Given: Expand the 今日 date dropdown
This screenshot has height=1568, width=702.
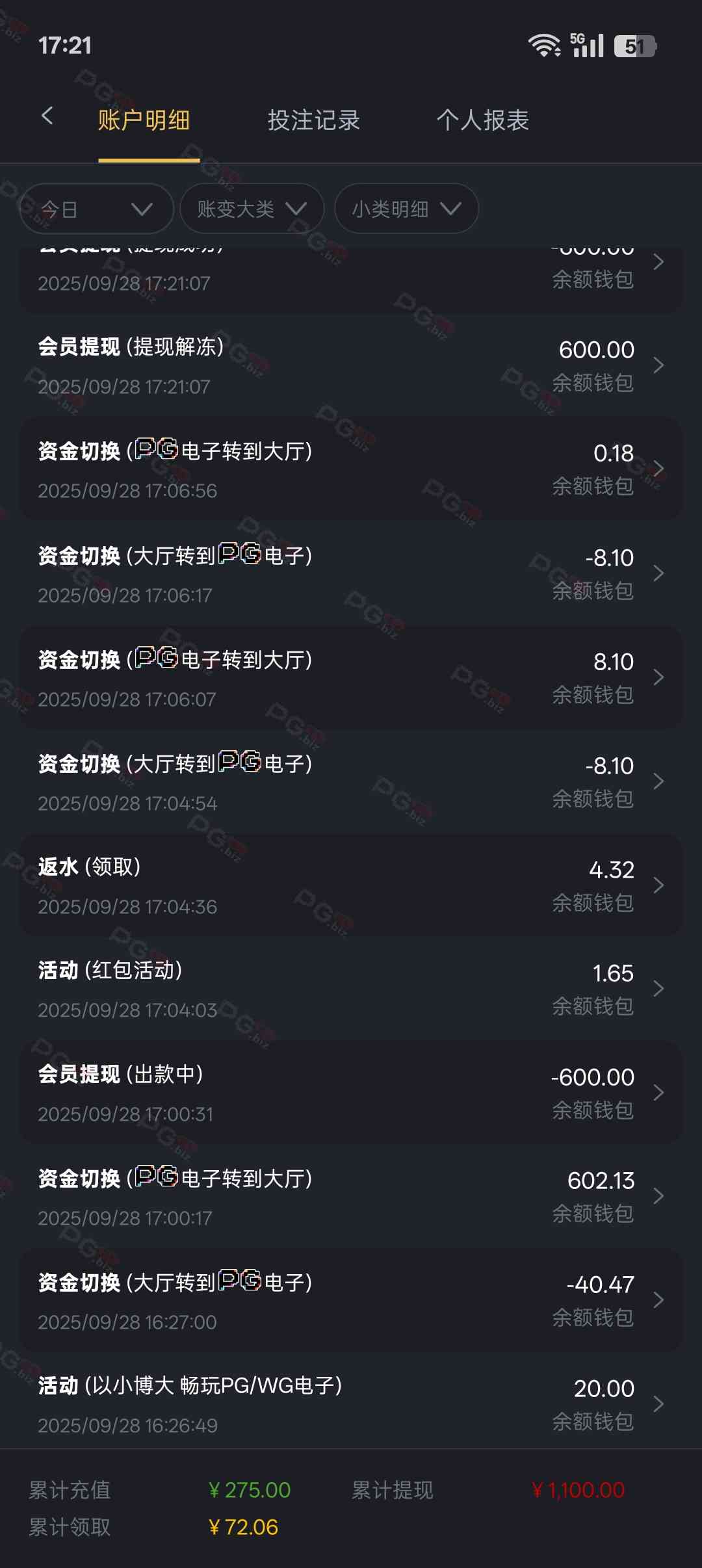Looking at the screenshot, I should click(96, 209).
